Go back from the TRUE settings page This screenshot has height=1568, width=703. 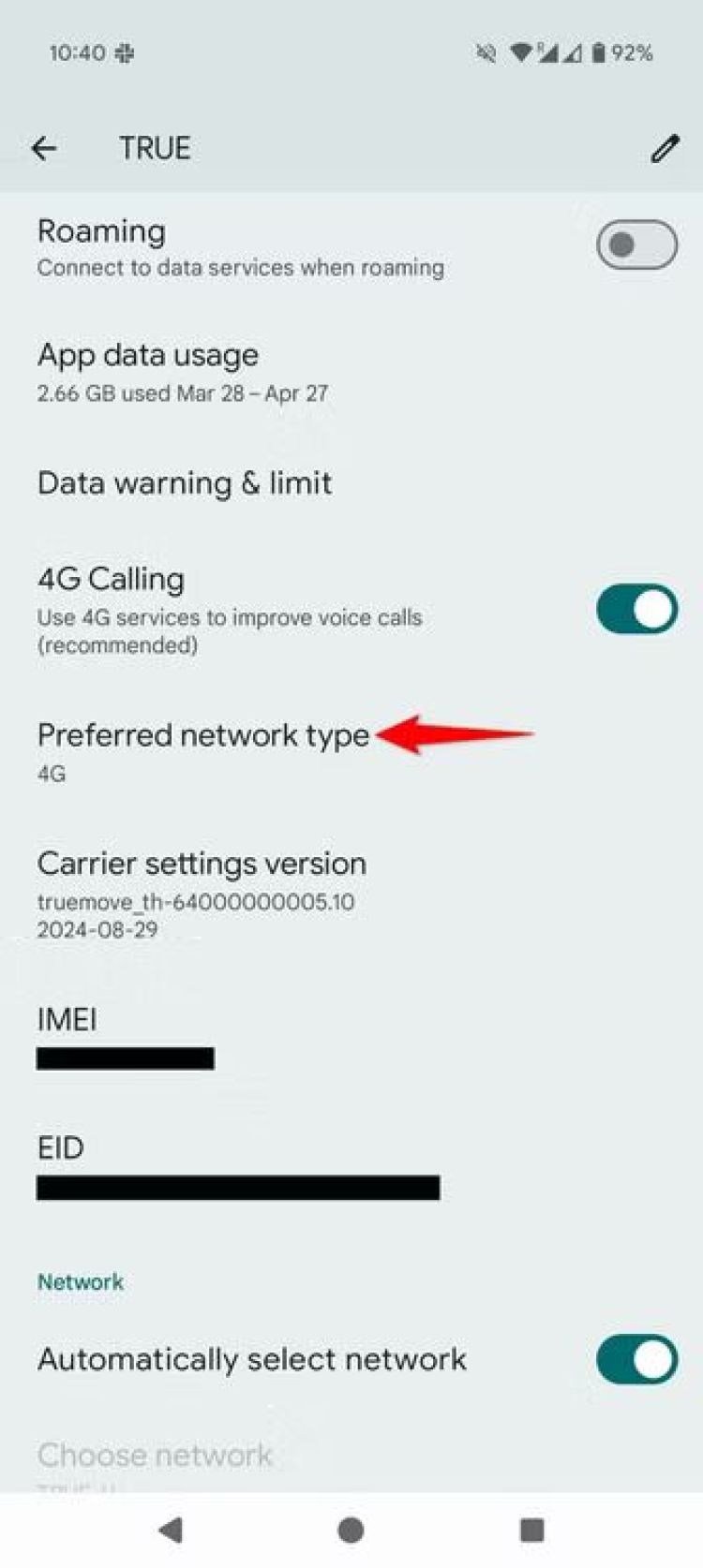[44, 148]
